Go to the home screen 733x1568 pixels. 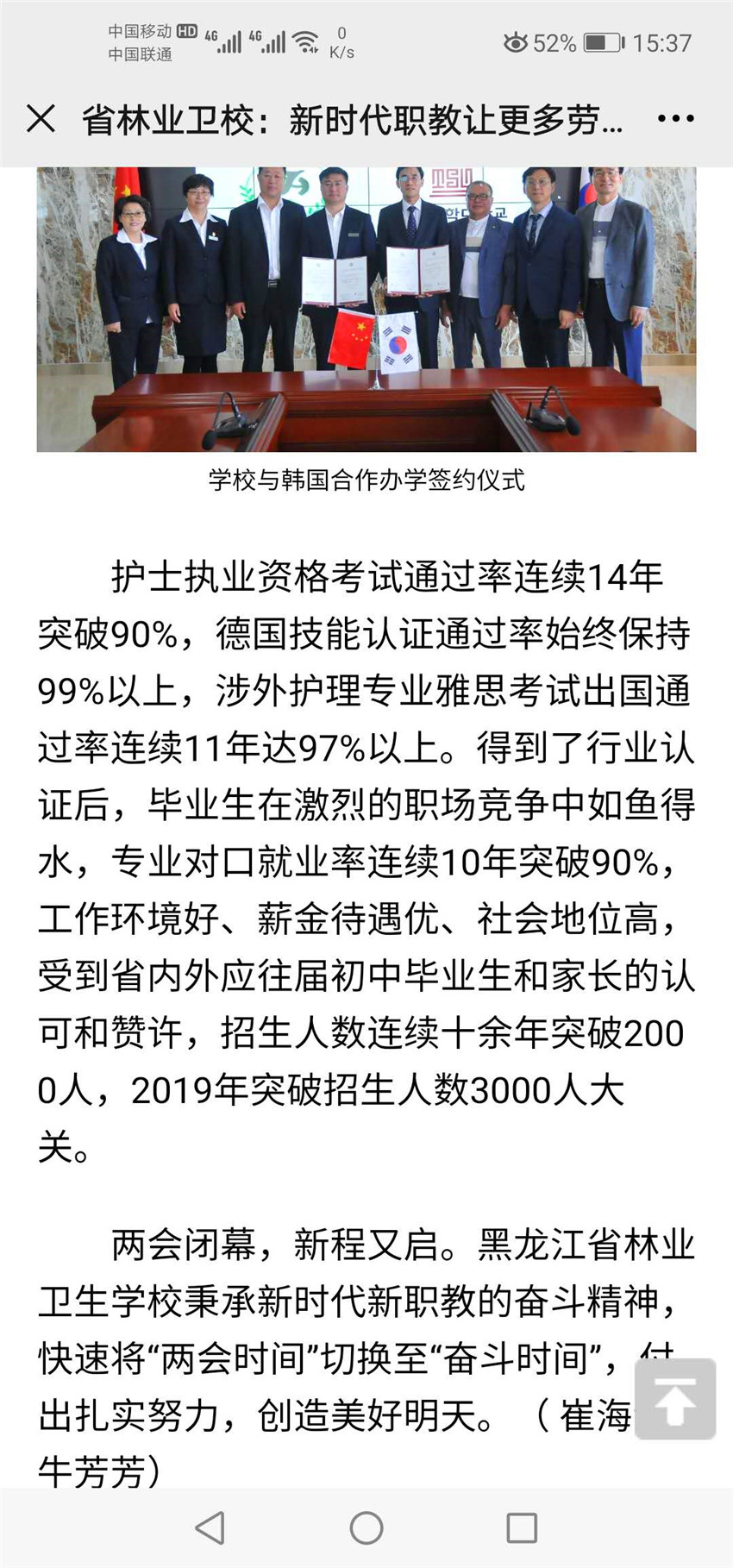[366, 1527]
